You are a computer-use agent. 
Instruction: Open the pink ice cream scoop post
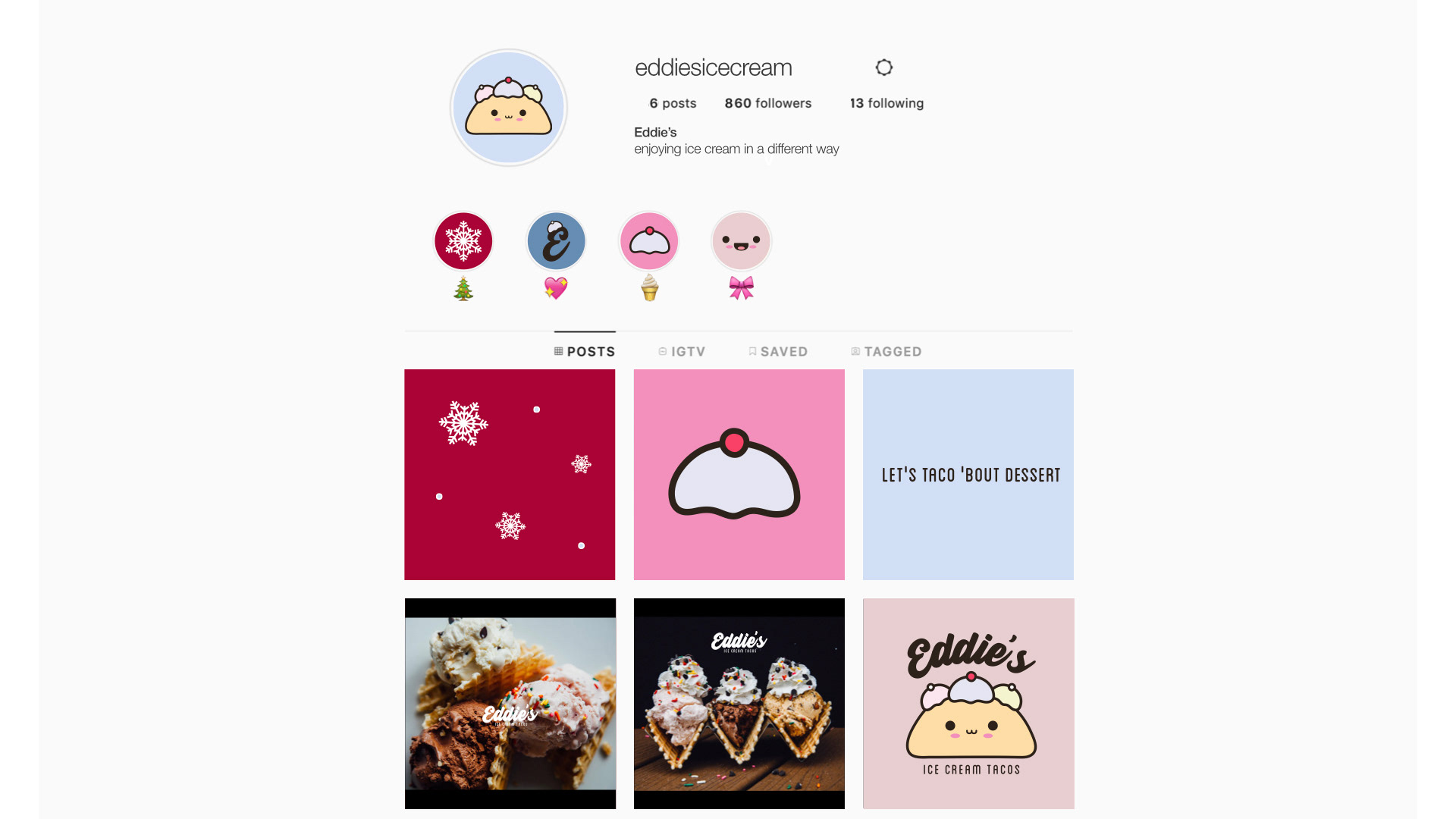pyautogui.click(x=739, y=475)
